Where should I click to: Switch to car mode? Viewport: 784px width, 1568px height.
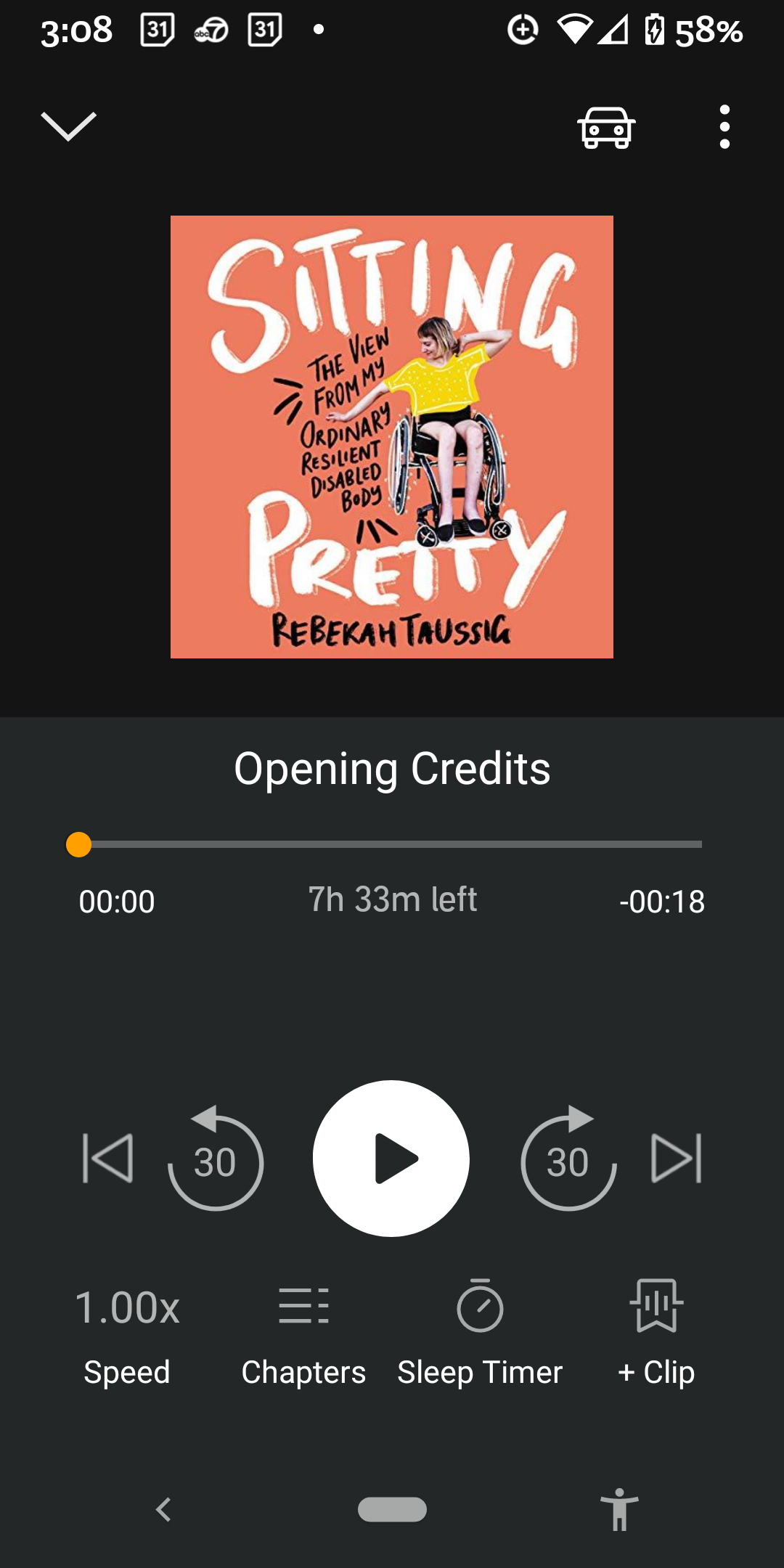pos(606,128)
